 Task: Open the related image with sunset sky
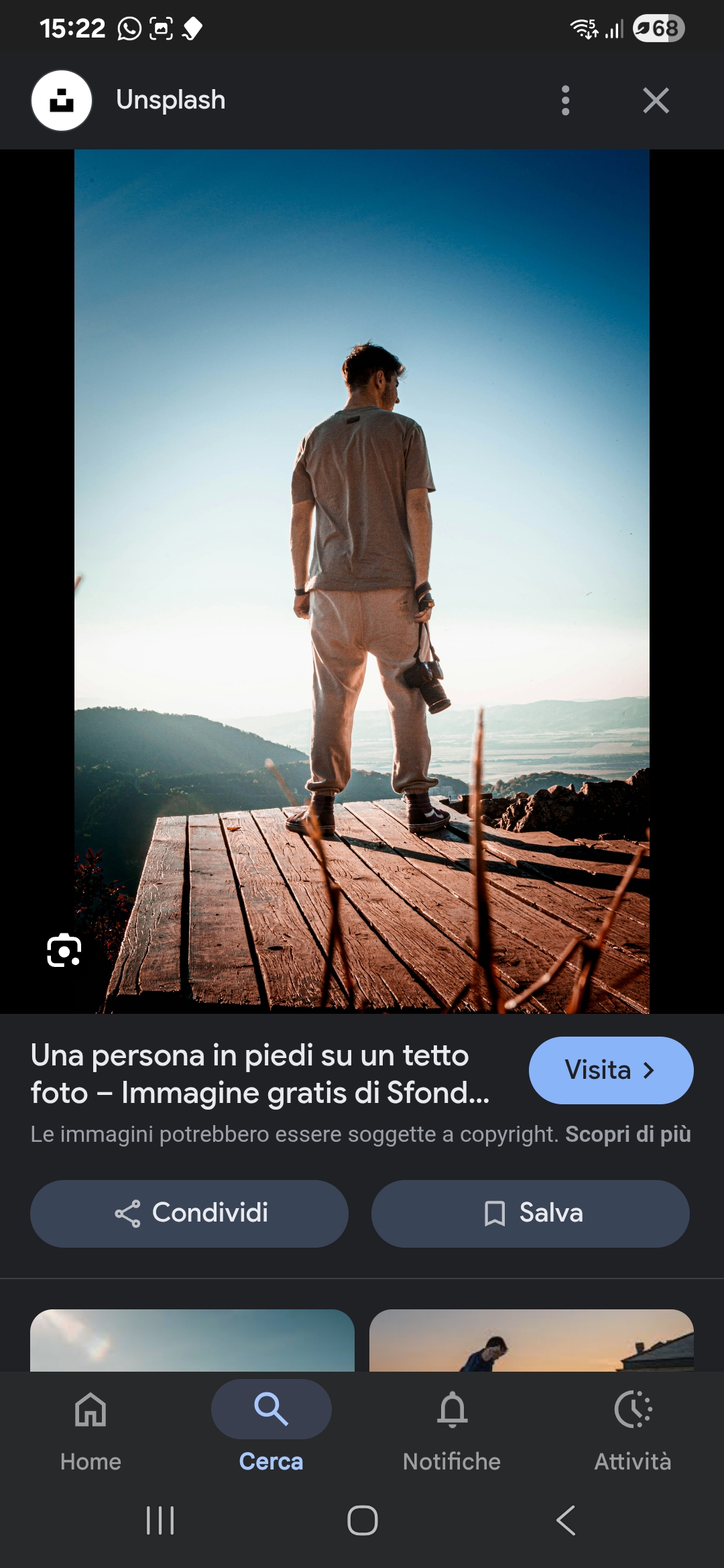531,1340
